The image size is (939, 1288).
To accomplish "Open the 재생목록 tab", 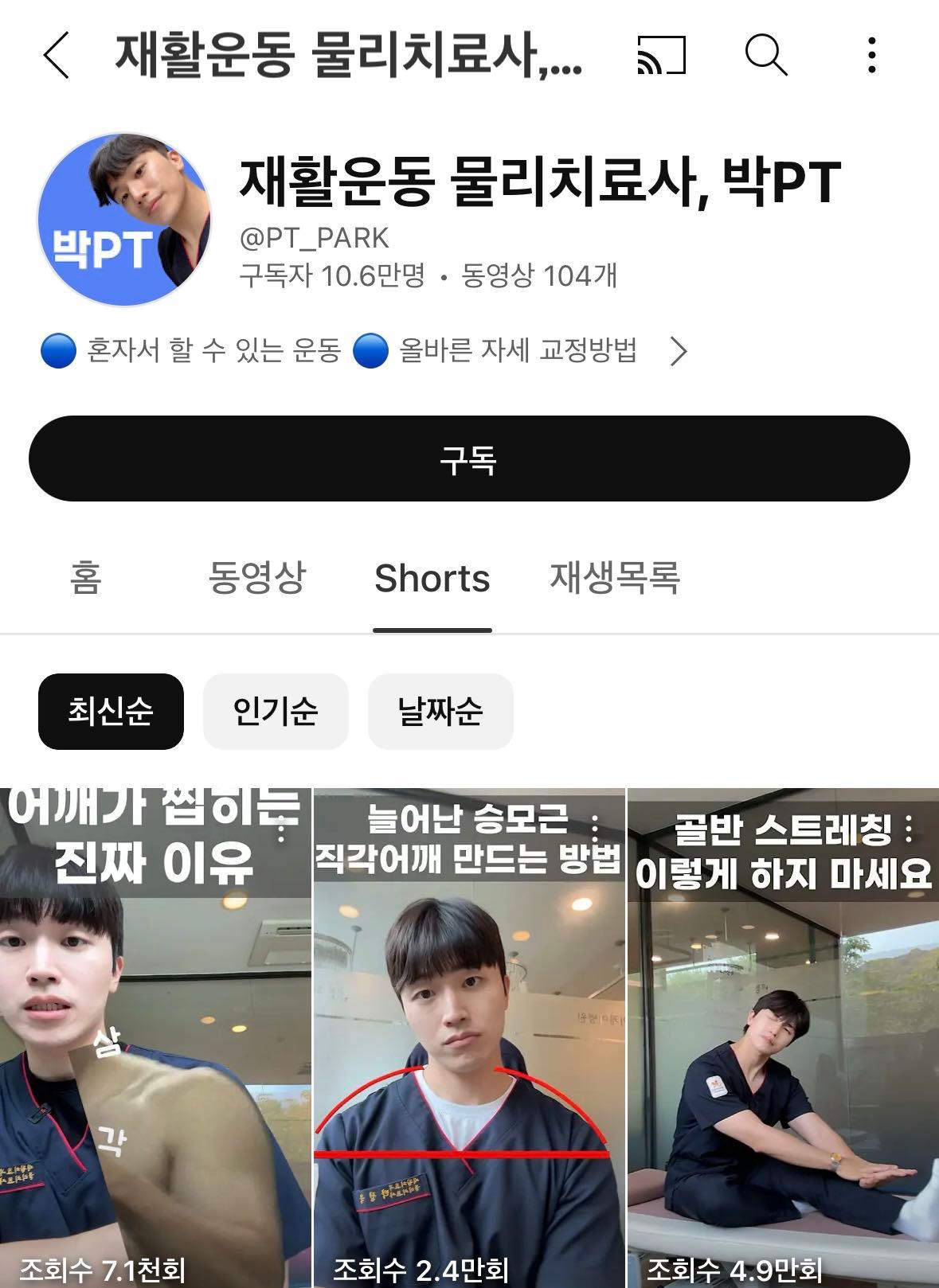I will click(x=615, y=578).
